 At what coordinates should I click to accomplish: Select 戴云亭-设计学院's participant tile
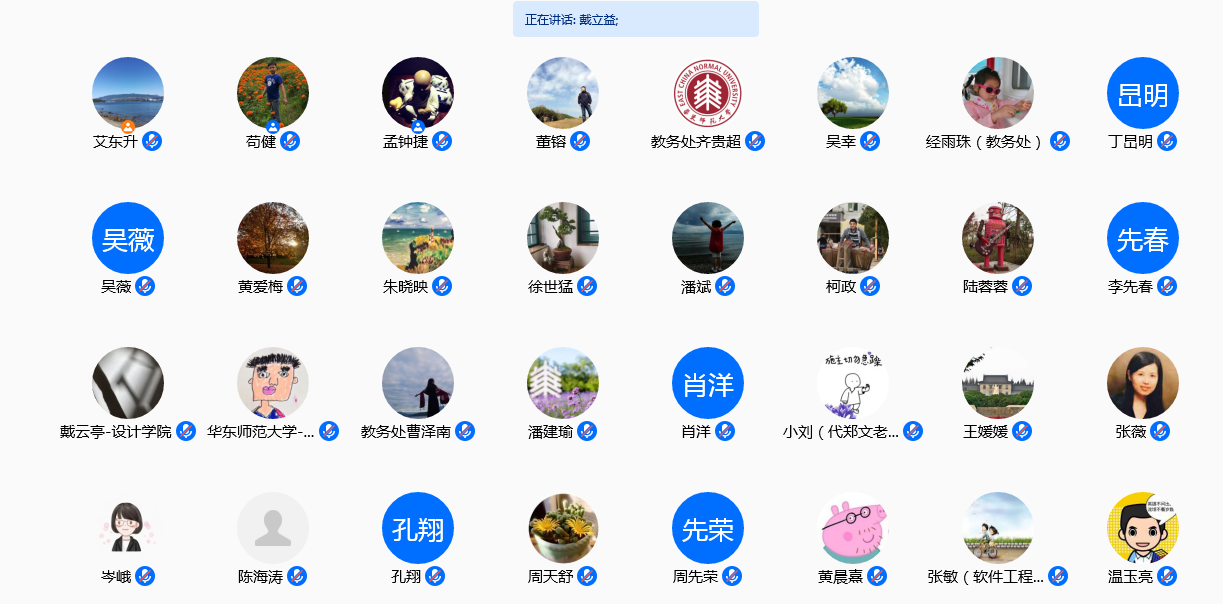tap(128, 383)
